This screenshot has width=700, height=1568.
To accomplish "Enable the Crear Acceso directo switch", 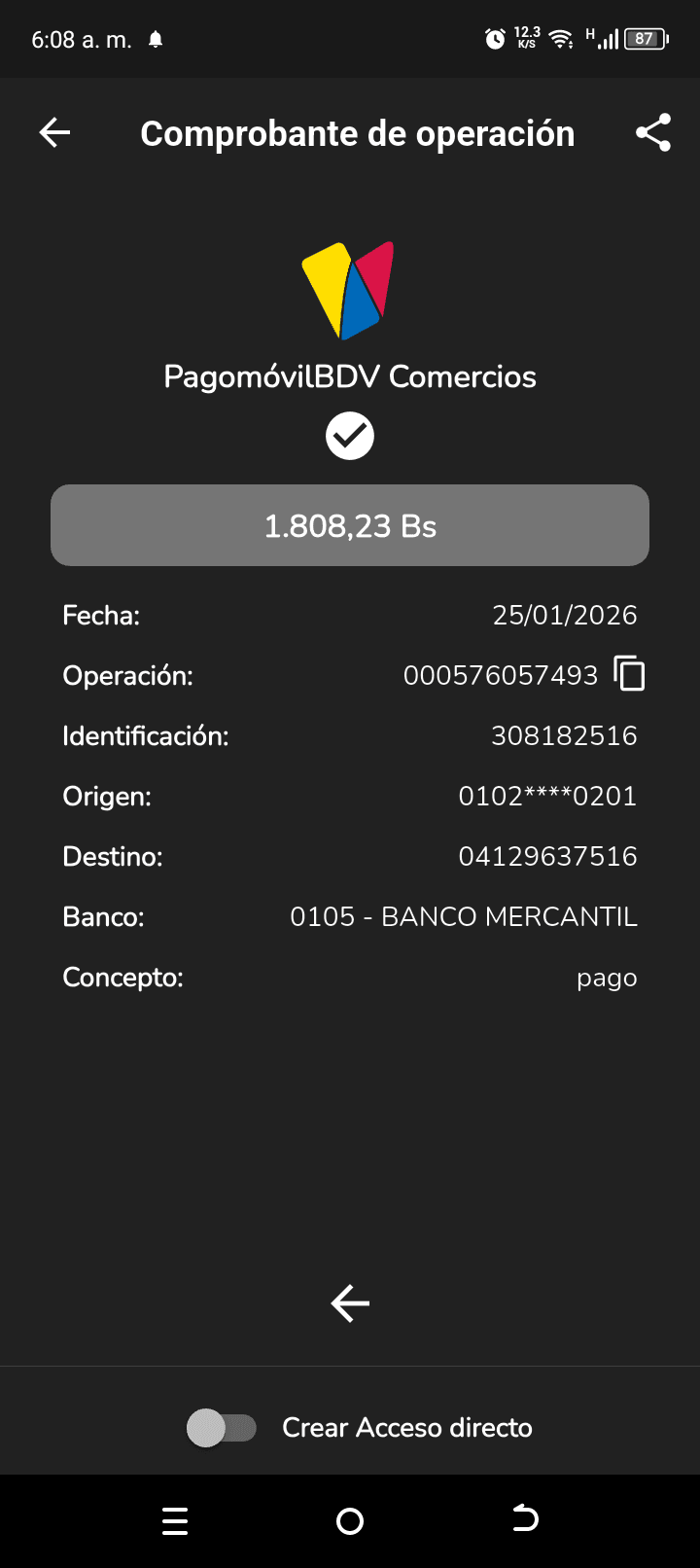I will coord(222,1428).
